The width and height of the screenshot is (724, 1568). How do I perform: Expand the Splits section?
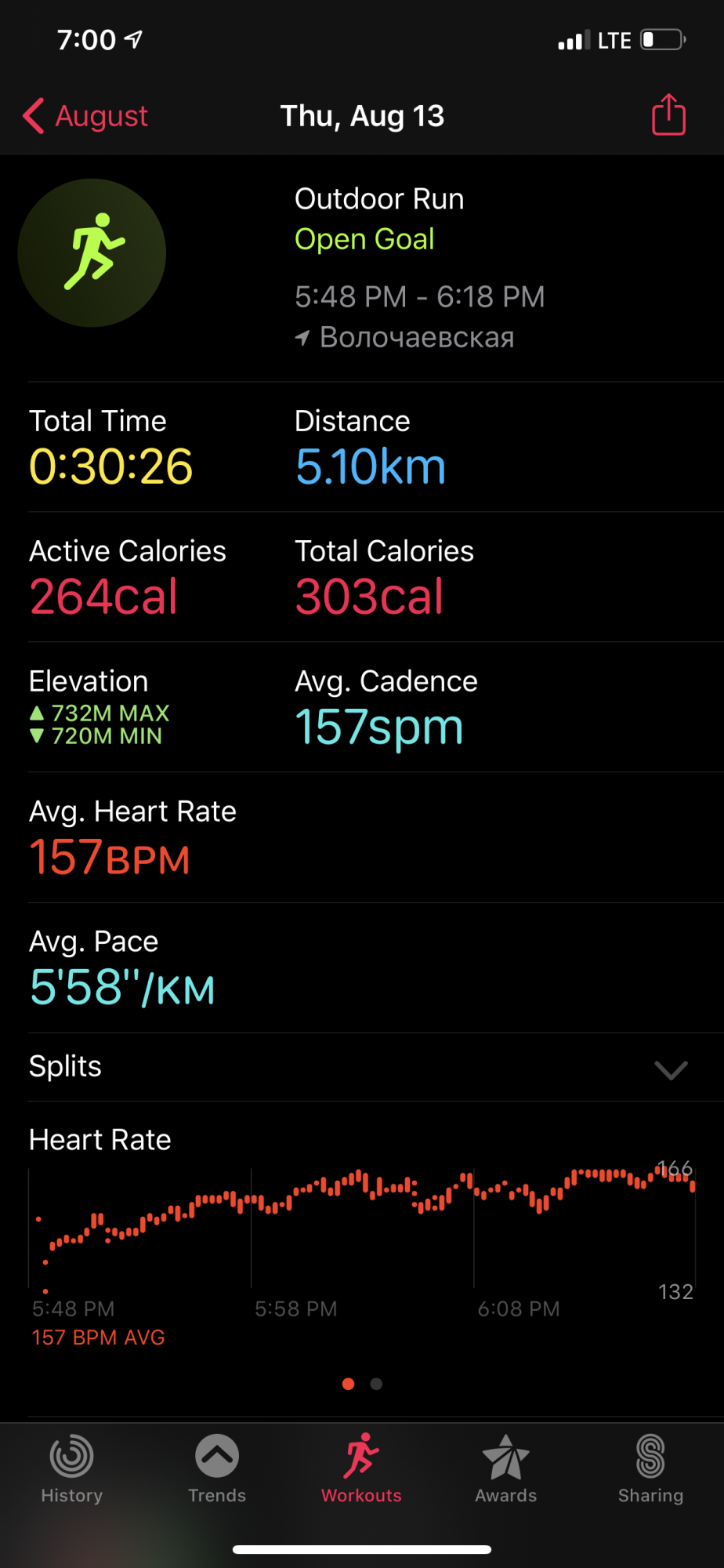pyautogui.click(x=671, y=1069)
